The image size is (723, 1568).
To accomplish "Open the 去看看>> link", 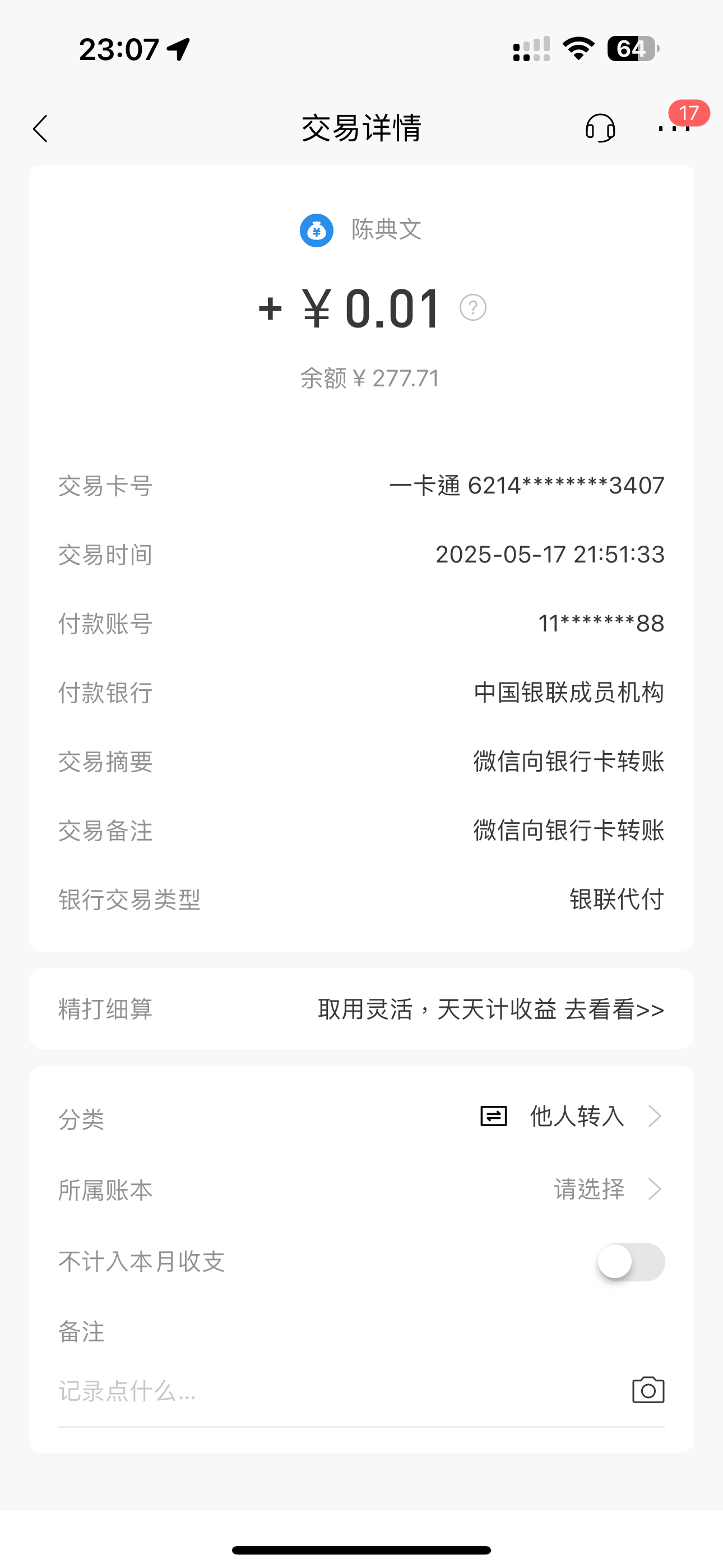I will pos(615,1009).
